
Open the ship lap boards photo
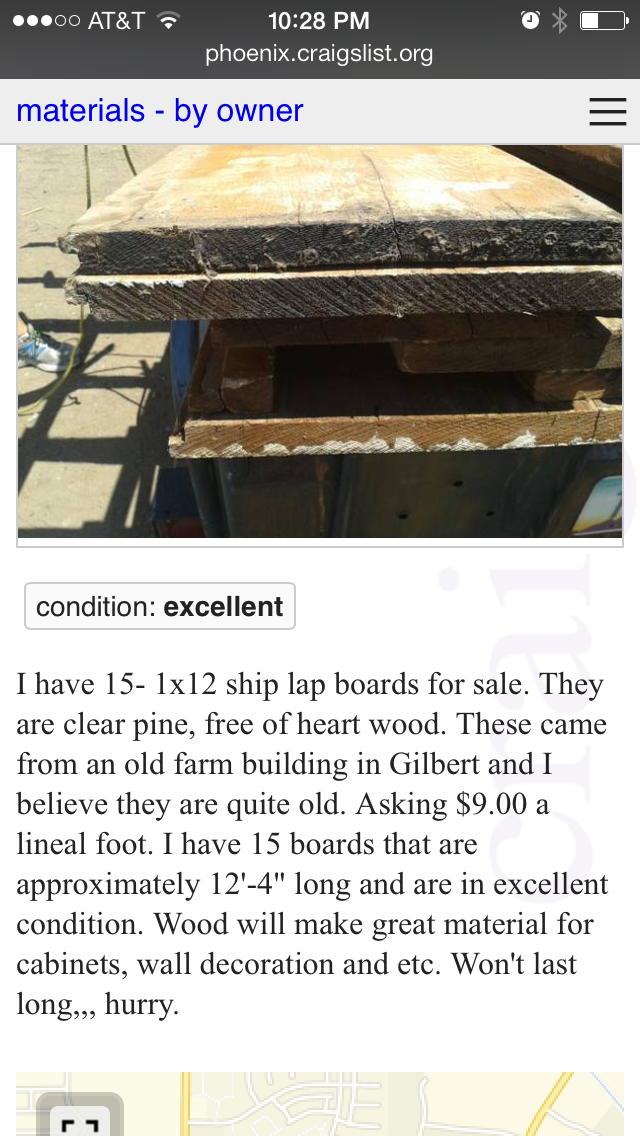[320, 341]
